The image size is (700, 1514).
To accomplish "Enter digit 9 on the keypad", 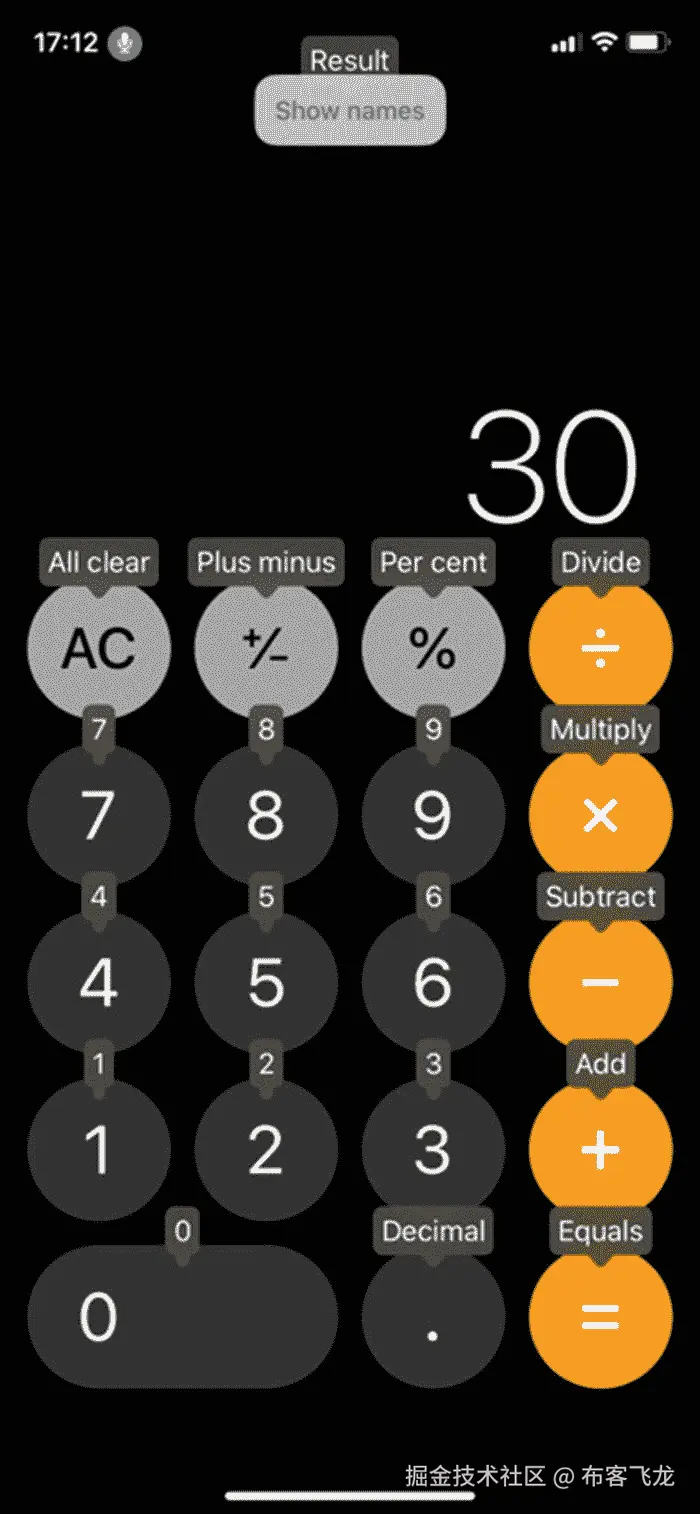I will tap(433, 816).
